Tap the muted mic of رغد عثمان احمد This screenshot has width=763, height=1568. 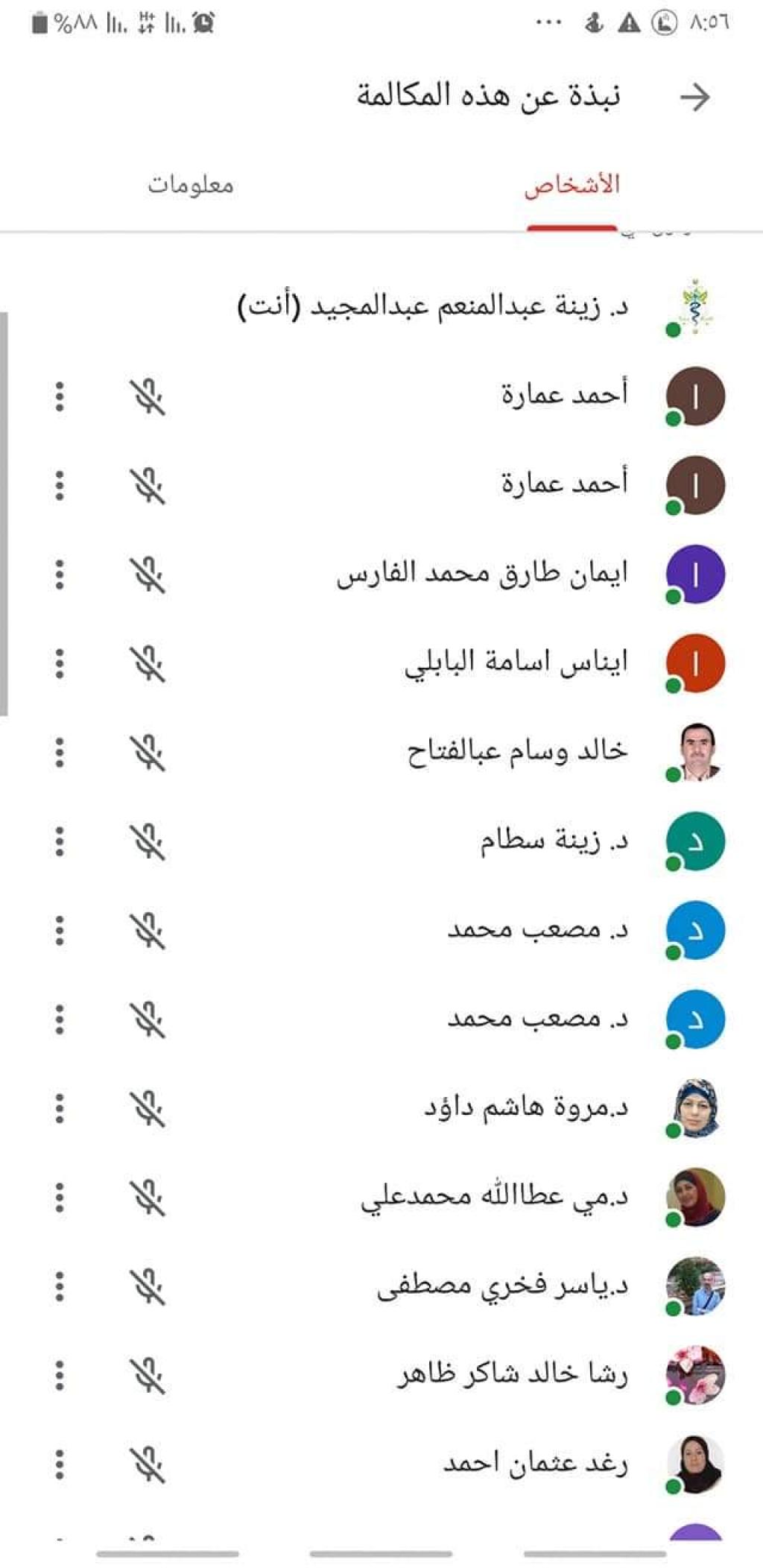point(148,1464)
